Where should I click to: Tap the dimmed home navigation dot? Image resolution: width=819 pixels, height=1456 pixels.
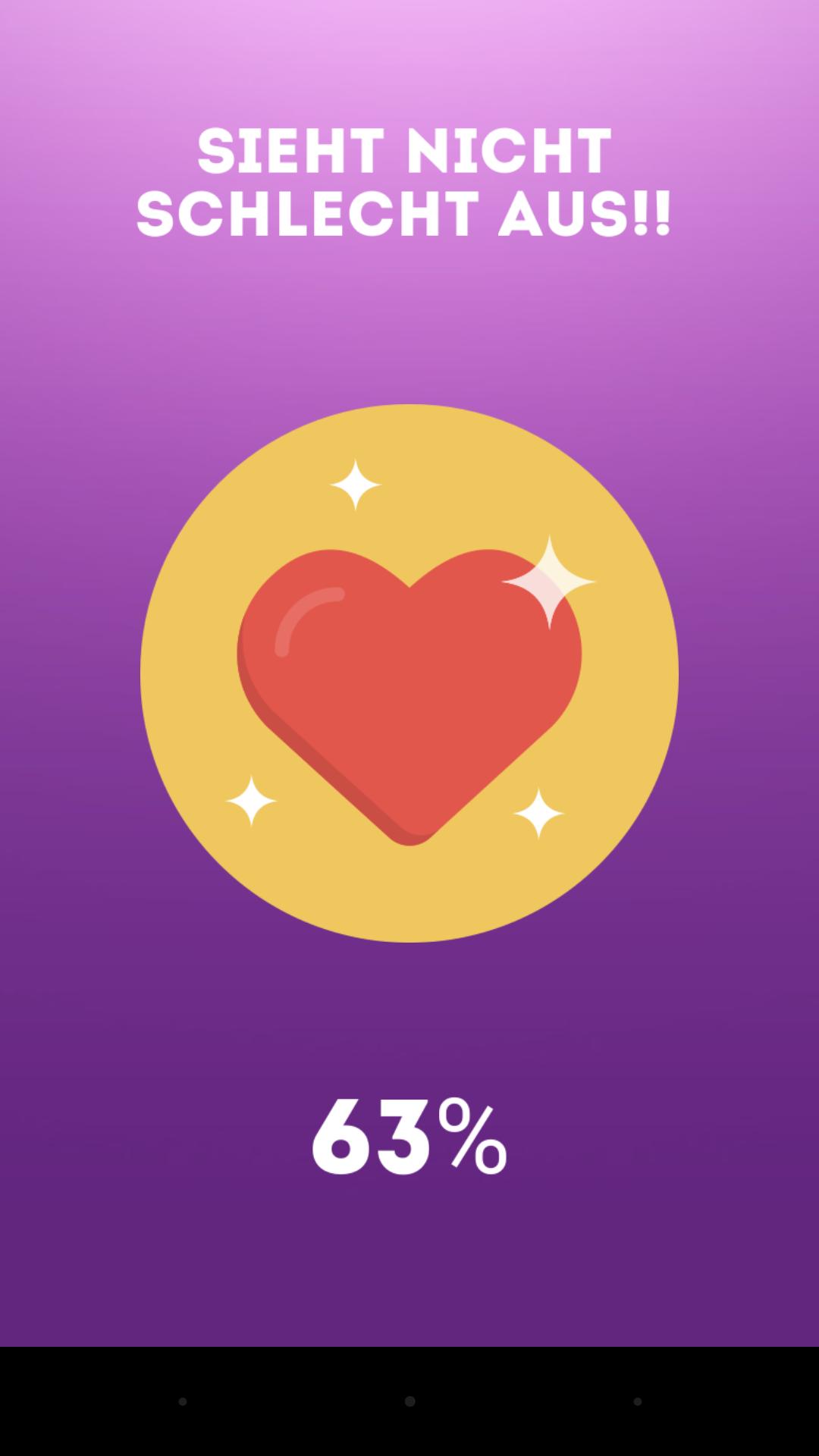(x=409, y=1401)
